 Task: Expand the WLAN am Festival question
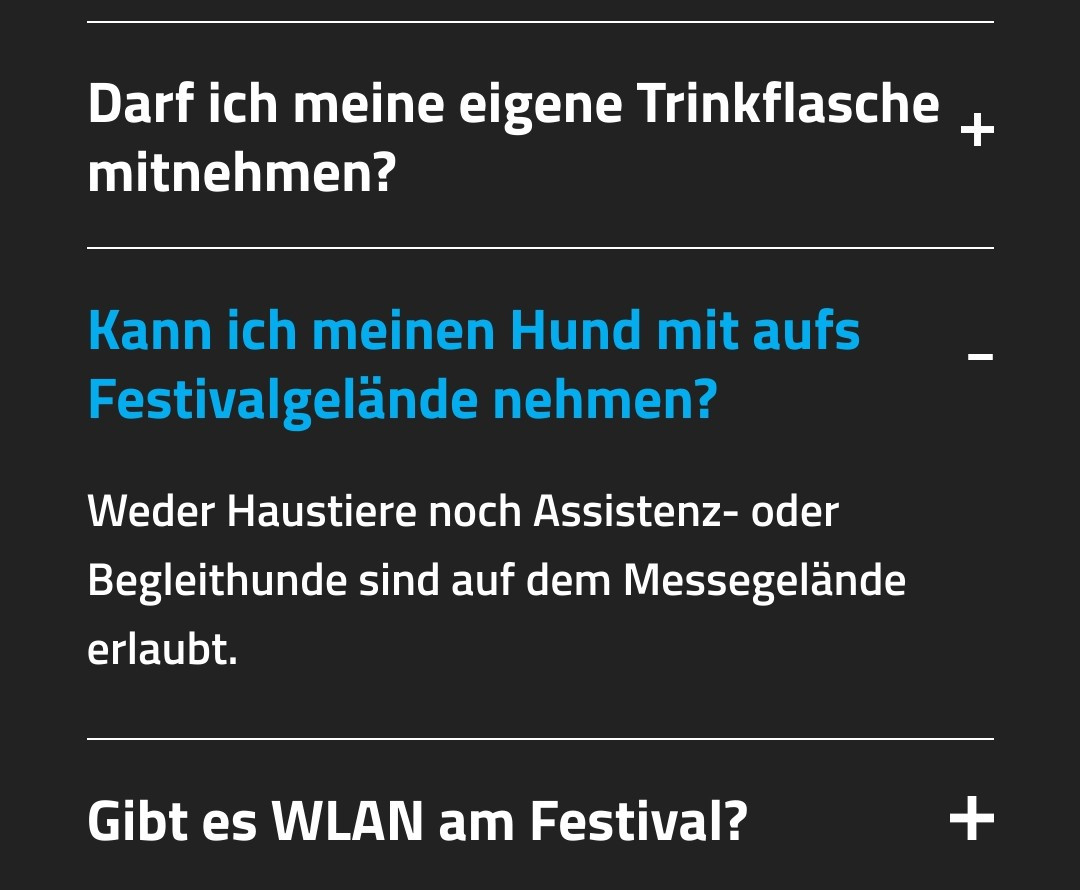click(x=971, y=820)
